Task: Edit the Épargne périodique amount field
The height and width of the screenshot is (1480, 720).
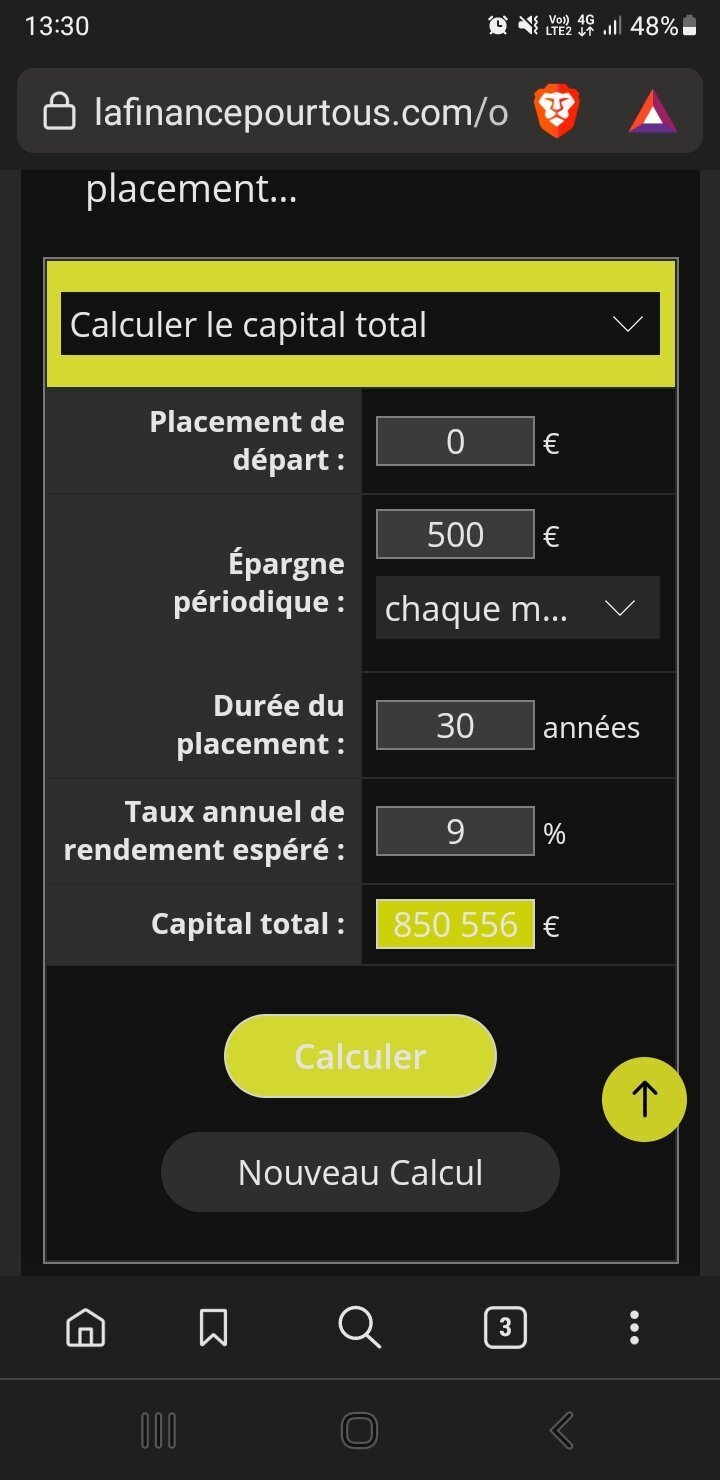Action: click(x=455, y=534)
